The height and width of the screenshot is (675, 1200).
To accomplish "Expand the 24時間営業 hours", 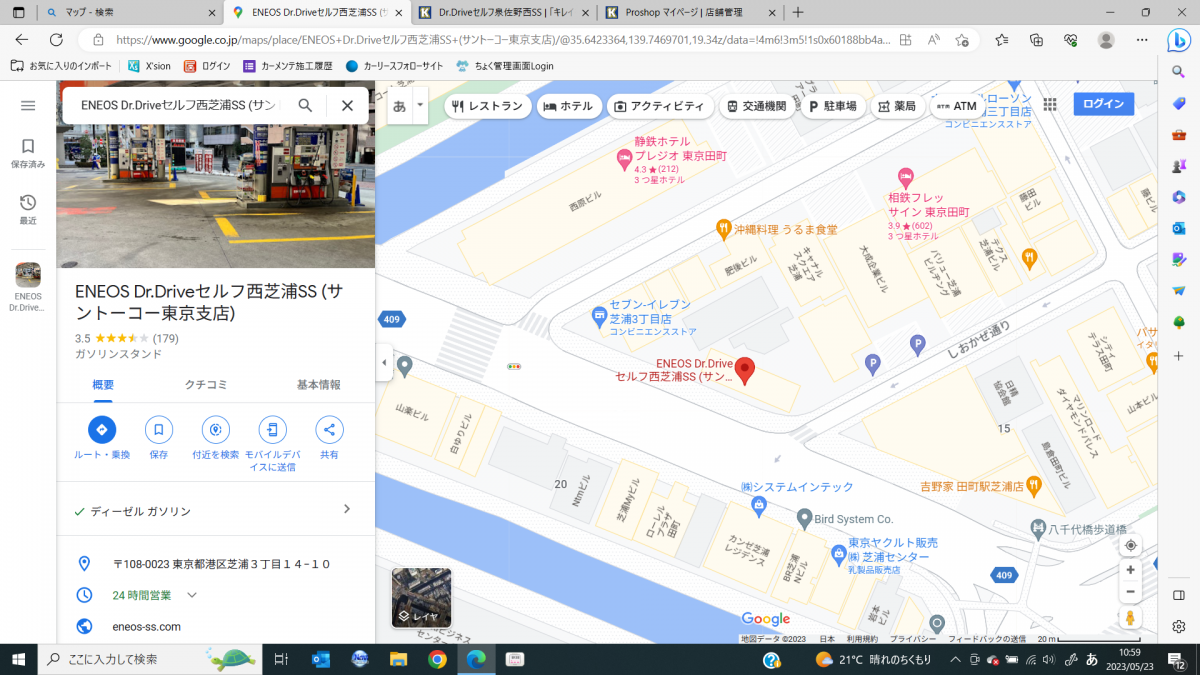I will click(192, 595).
